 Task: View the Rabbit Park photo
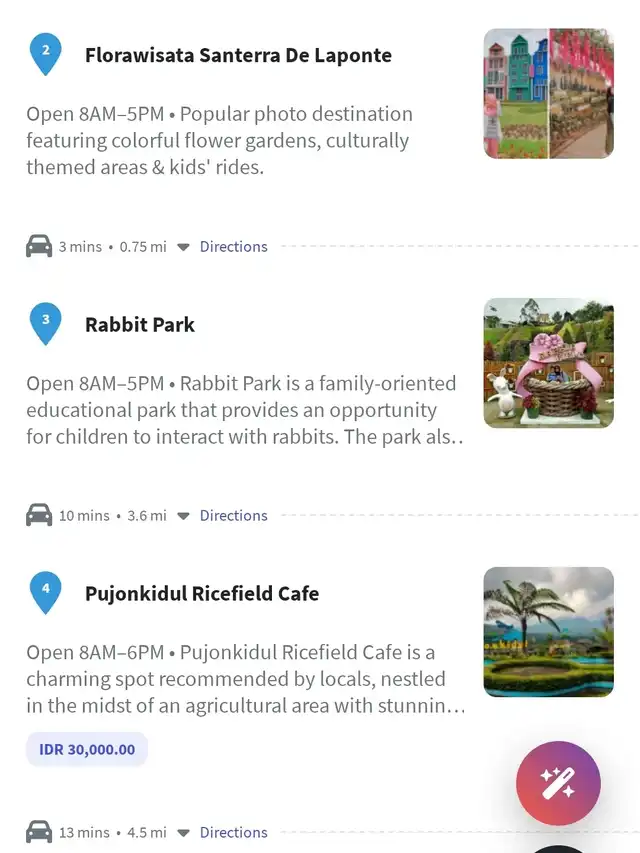click(548, 363)
